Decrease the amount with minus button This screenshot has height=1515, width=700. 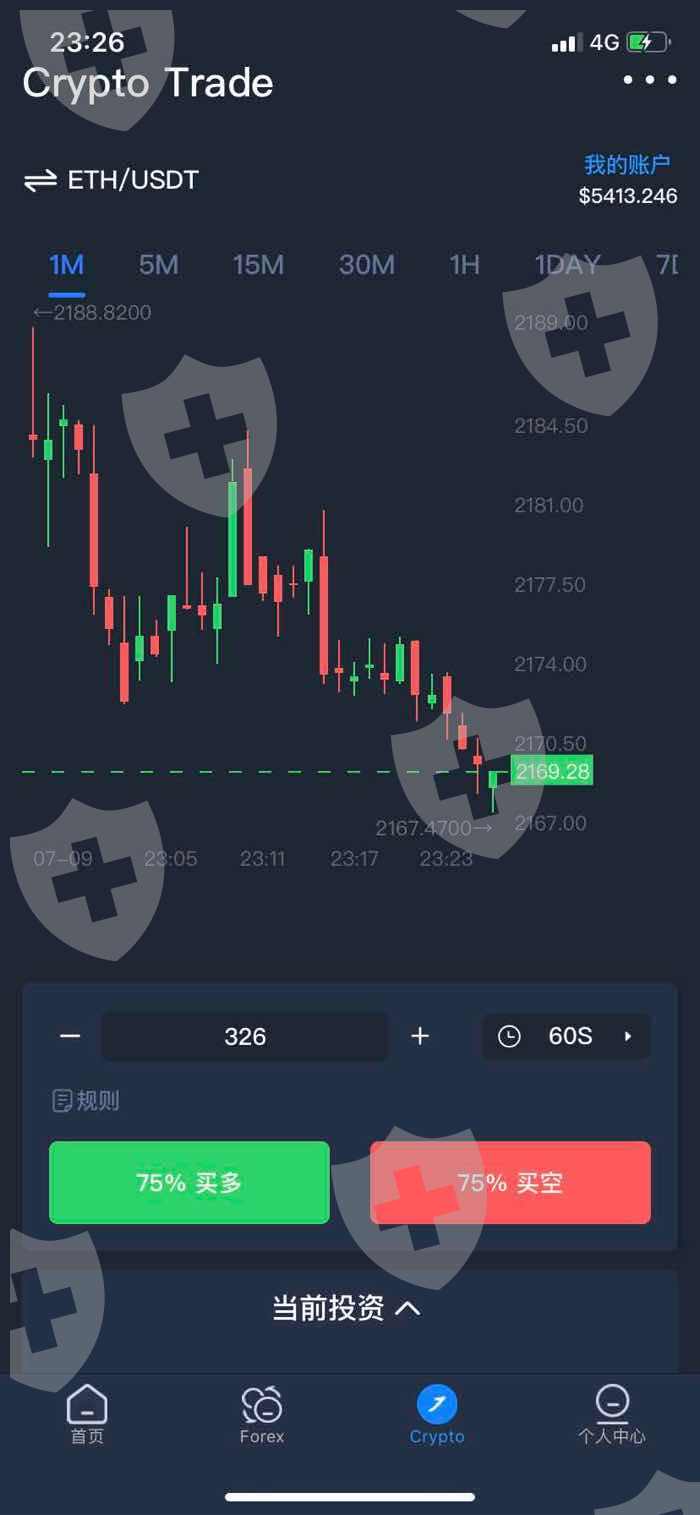pos(70,1036)
